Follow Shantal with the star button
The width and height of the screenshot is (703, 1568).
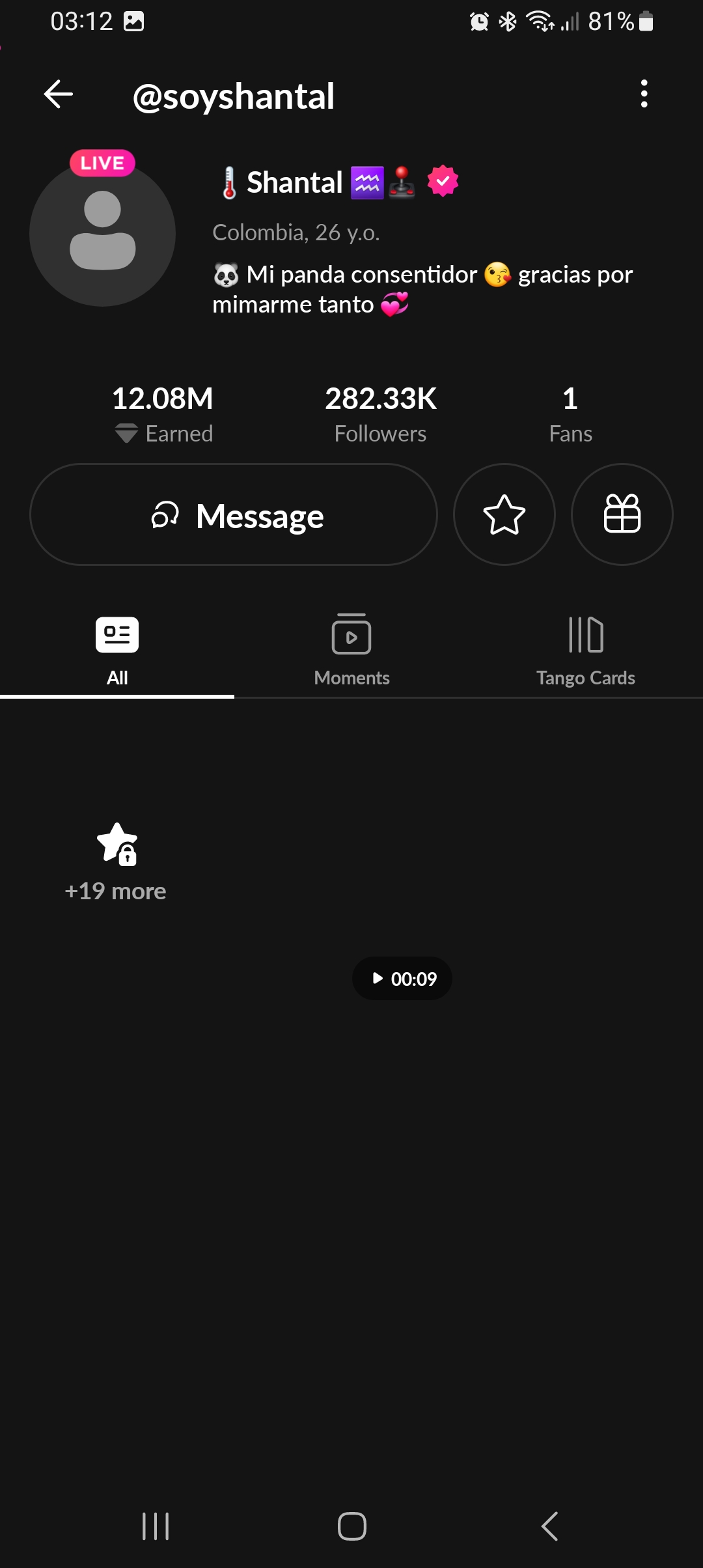[x=504, y=515]
